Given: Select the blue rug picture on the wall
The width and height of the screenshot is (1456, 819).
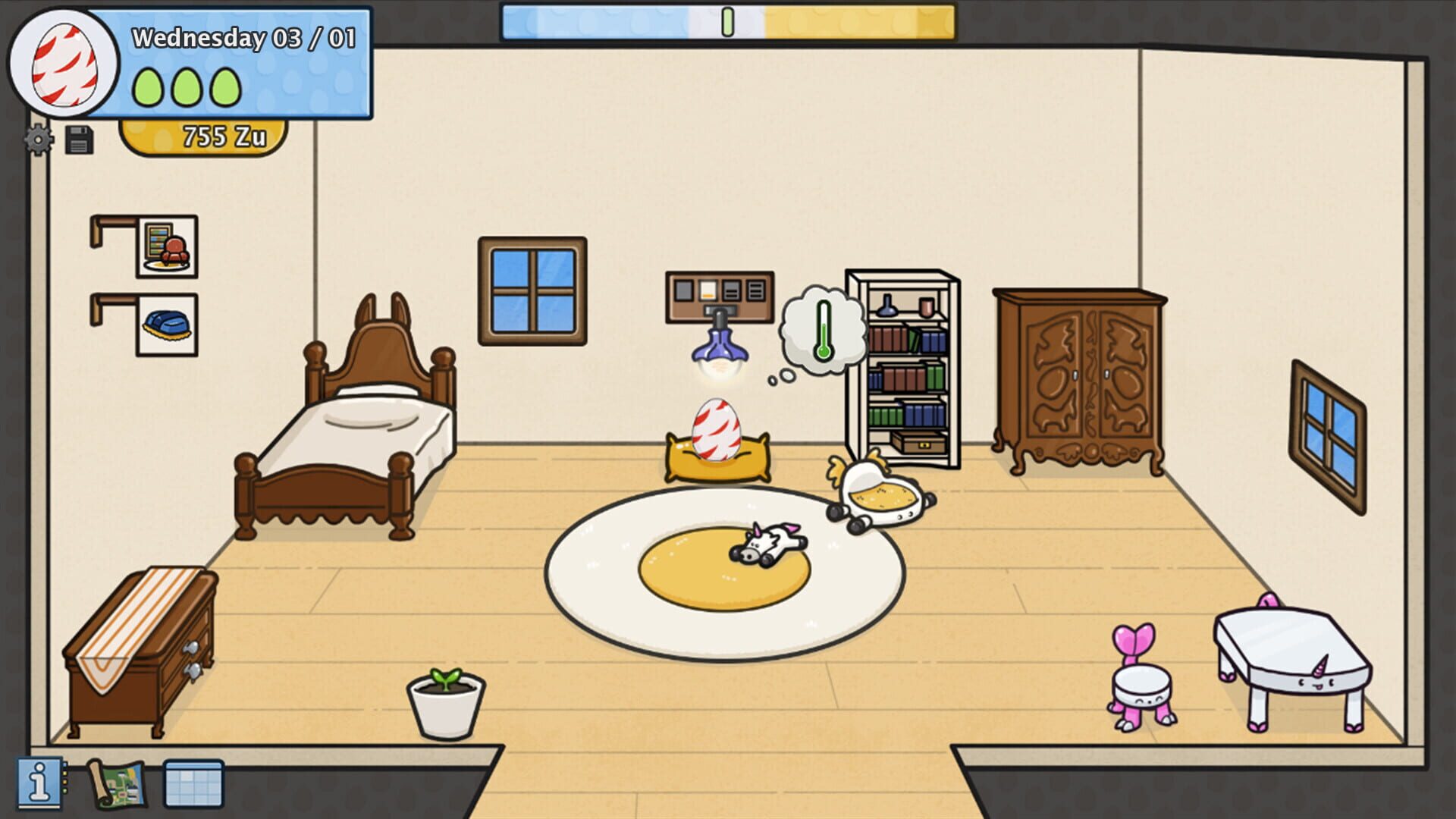Looking at the screenshot, I should tap(167, 325).
